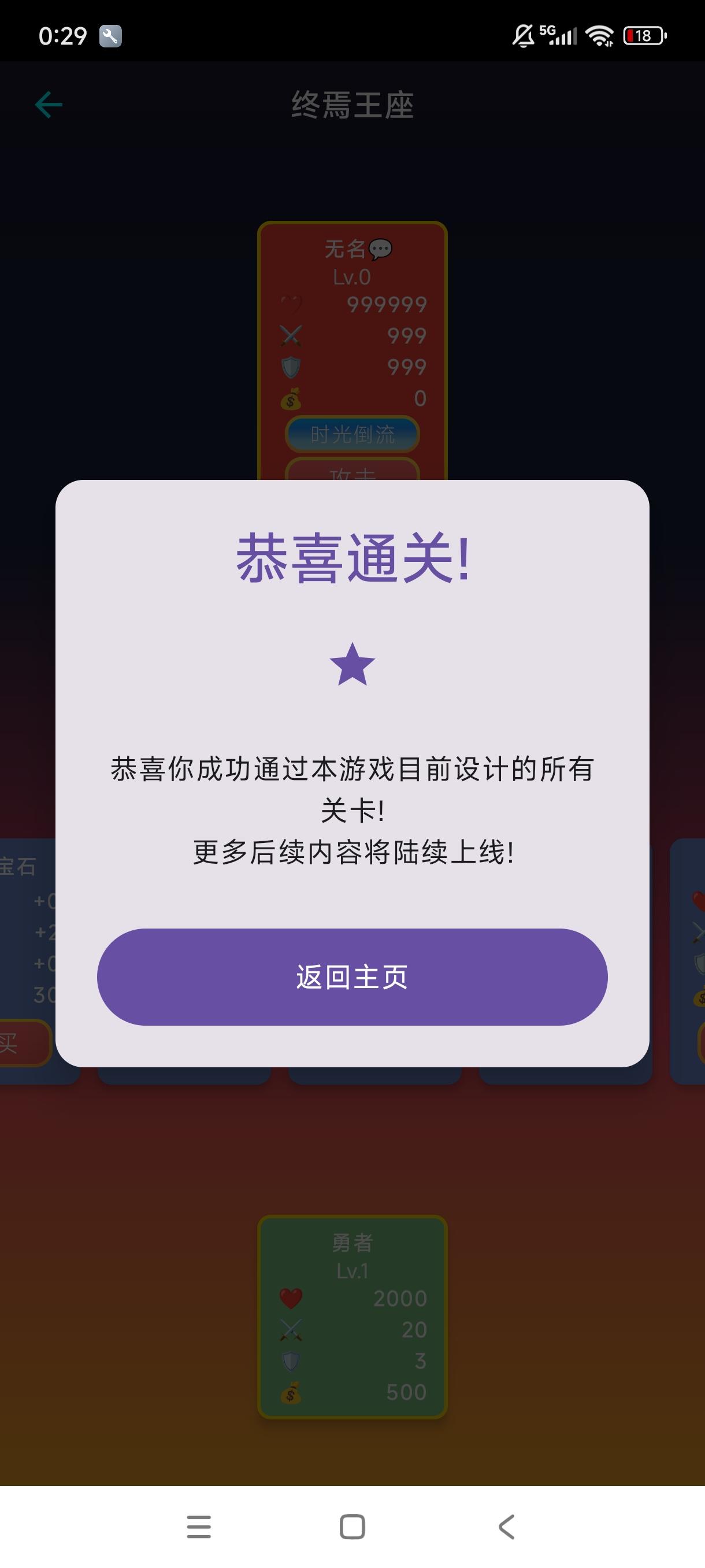This screenshot has width=705, height=1568.
Task: Tap the teal back arrow at top left
Action: tap(47, 103)
